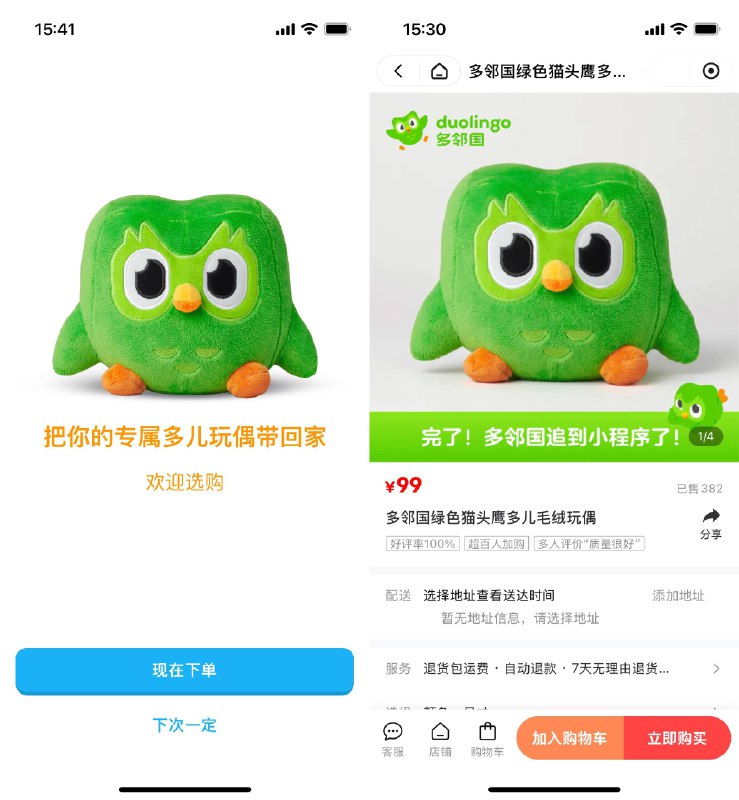
Task: Navigate back using the back chevron
Action: pos(397,71)
